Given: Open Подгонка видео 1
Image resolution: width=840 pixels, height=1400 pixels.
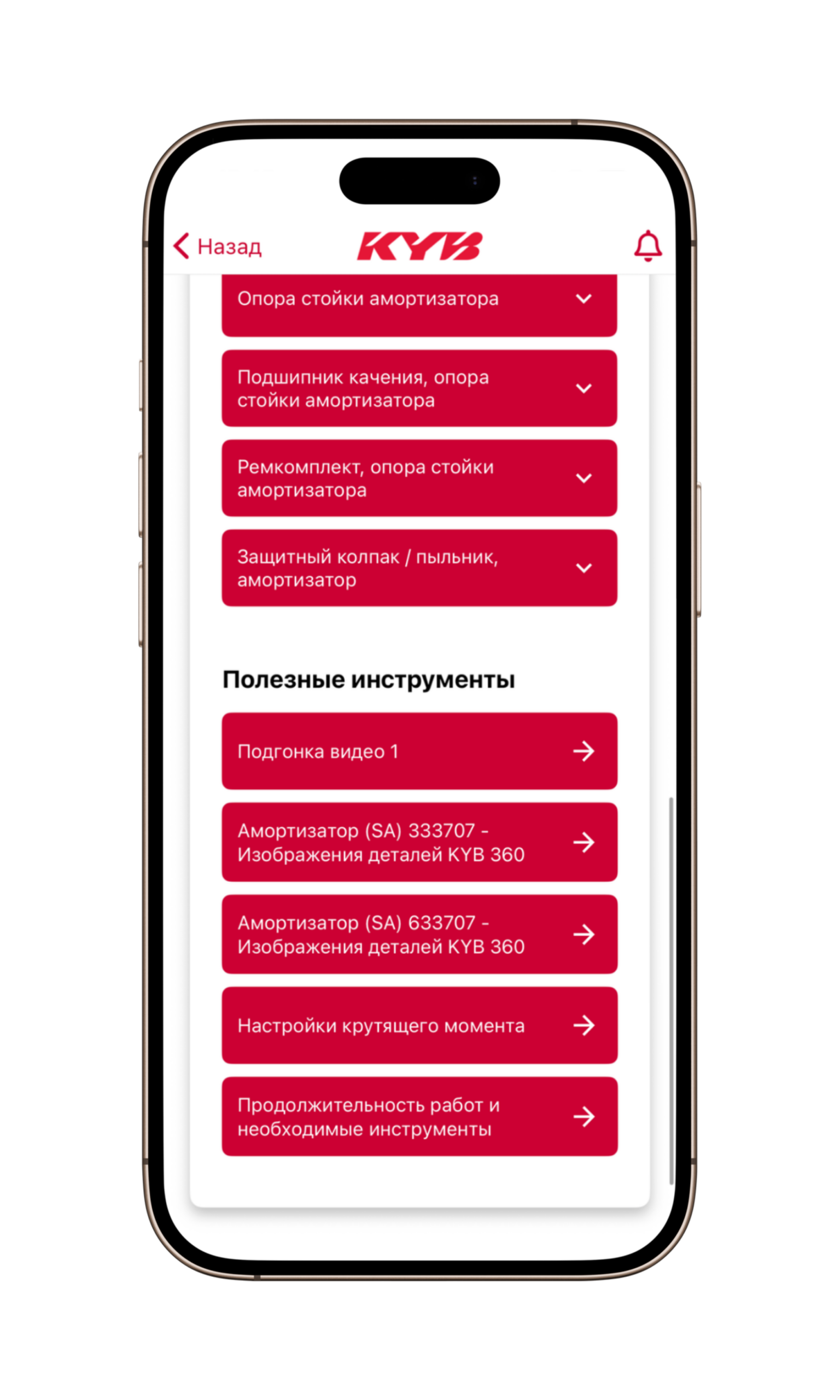Looking at the screenshot, I should [419, 751].
